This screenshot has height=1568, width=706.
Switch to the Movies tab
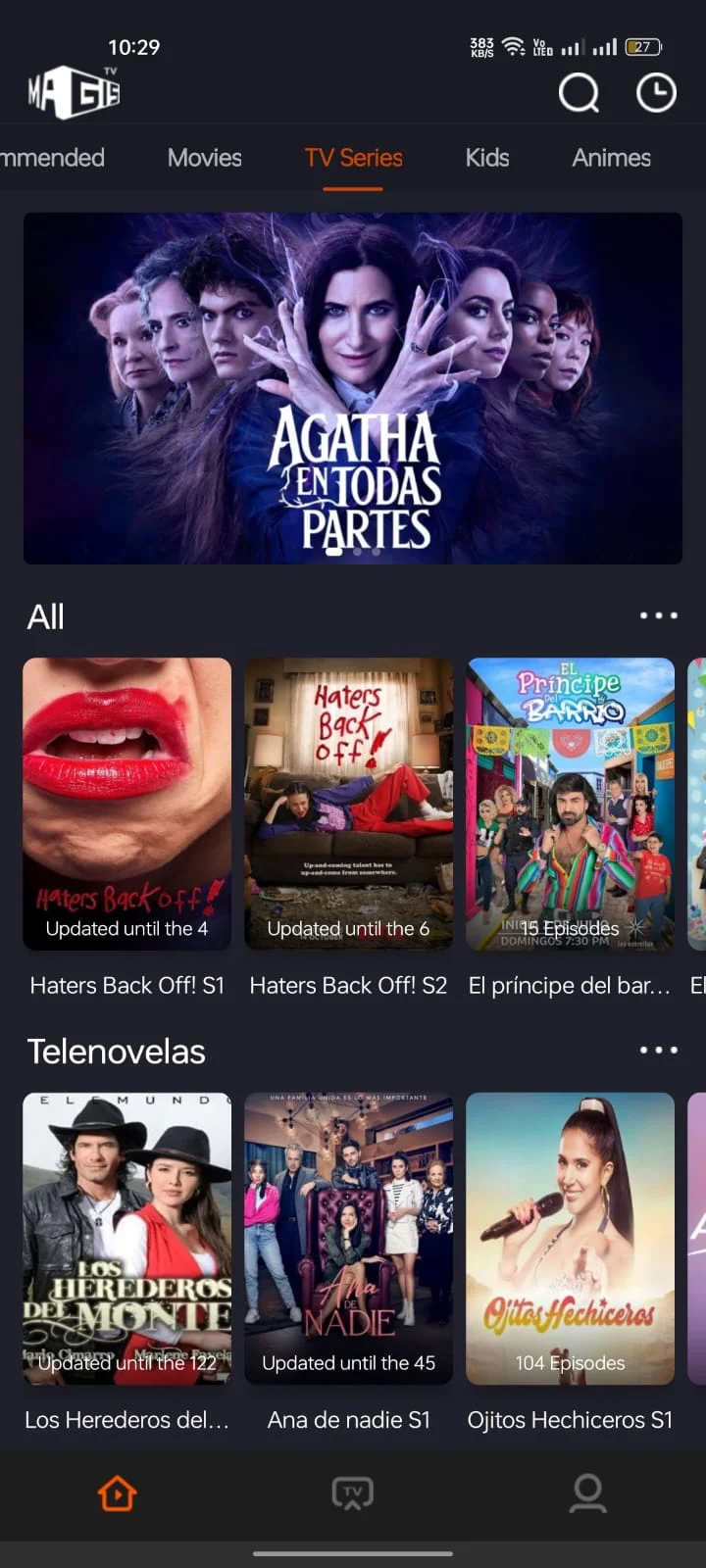point(204,158)
